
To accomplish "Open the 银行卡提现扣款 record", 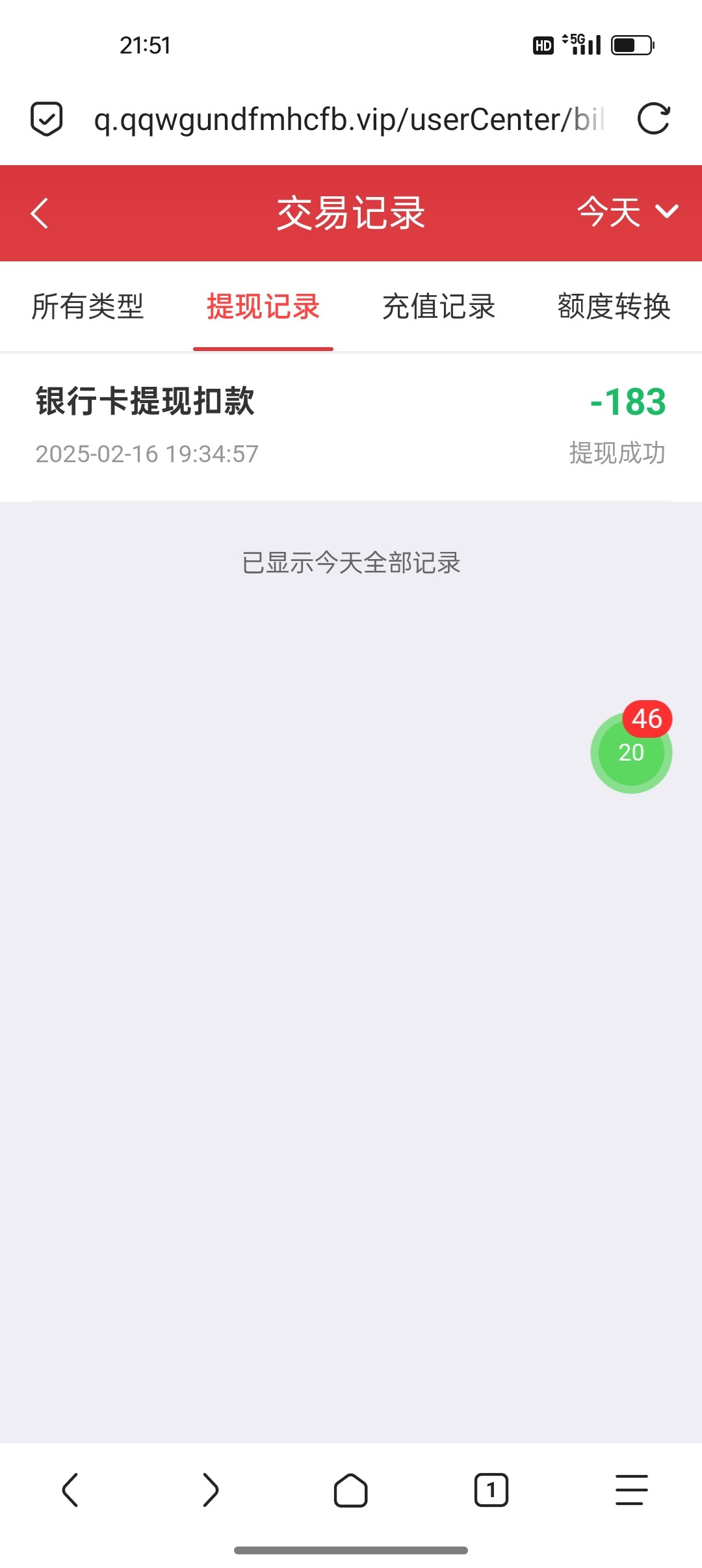I will click(351, 426).
